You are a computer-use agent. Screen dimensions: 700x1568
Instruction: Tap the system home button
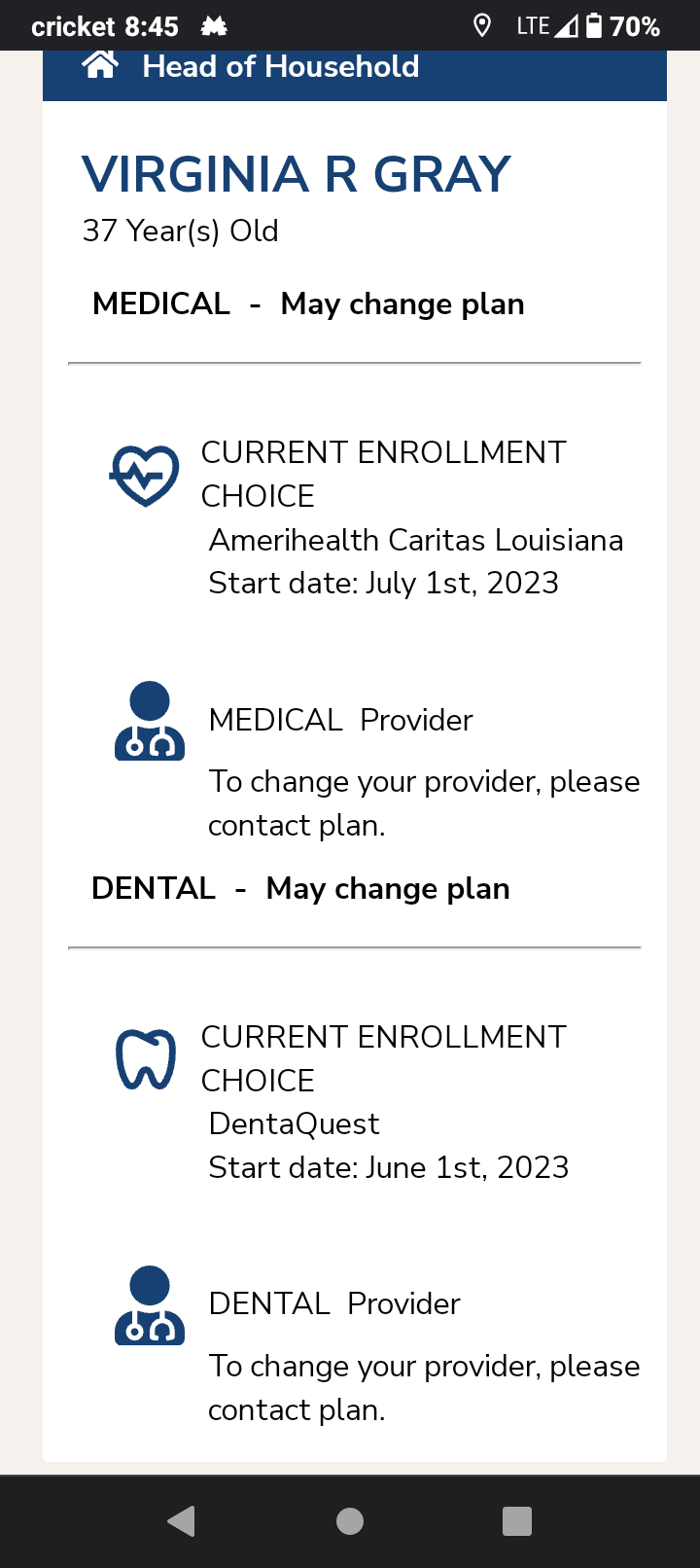coord(350,1521)
